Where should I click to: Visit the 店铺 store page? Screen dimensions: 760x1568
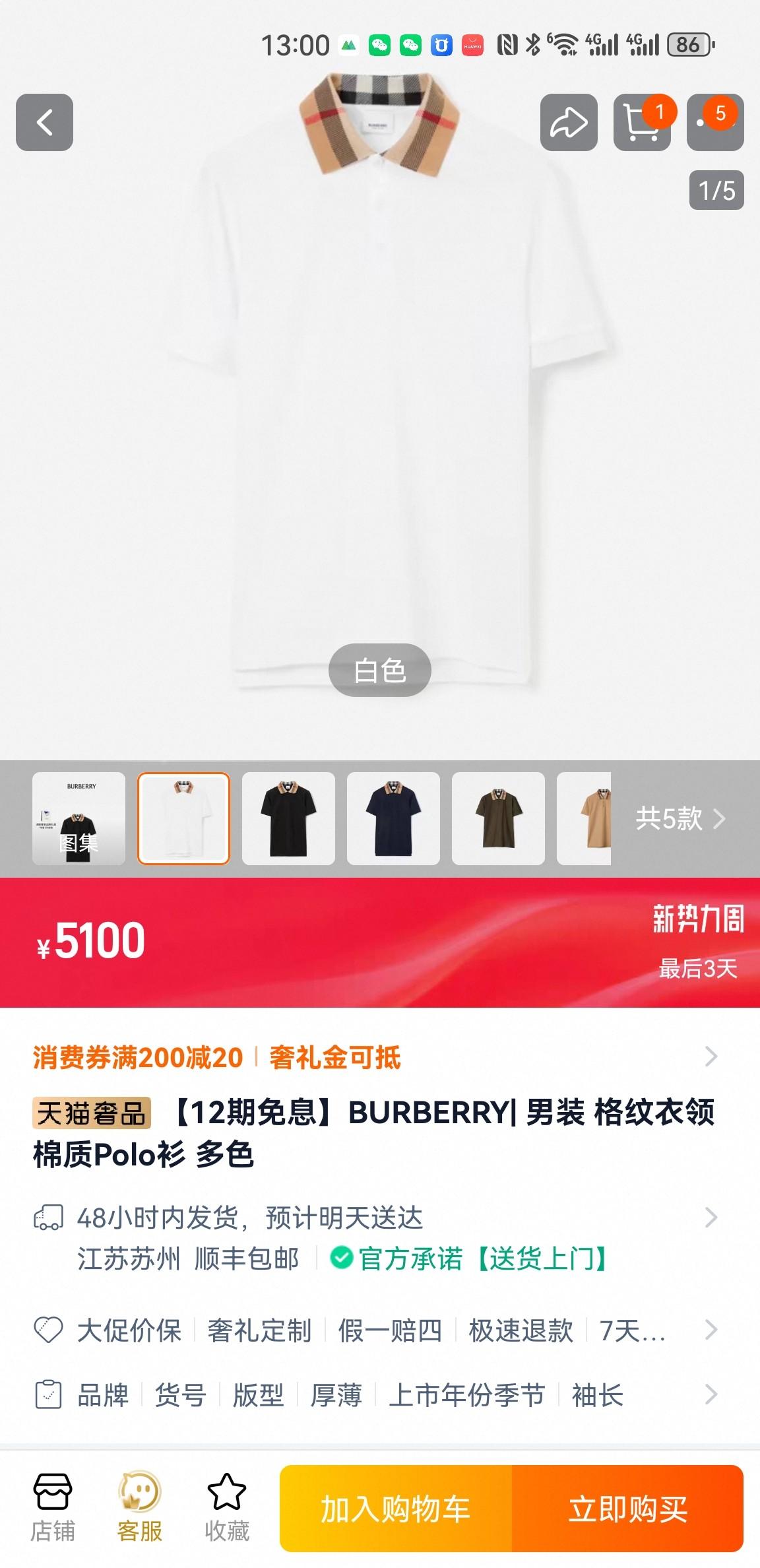pos(53,1509)
